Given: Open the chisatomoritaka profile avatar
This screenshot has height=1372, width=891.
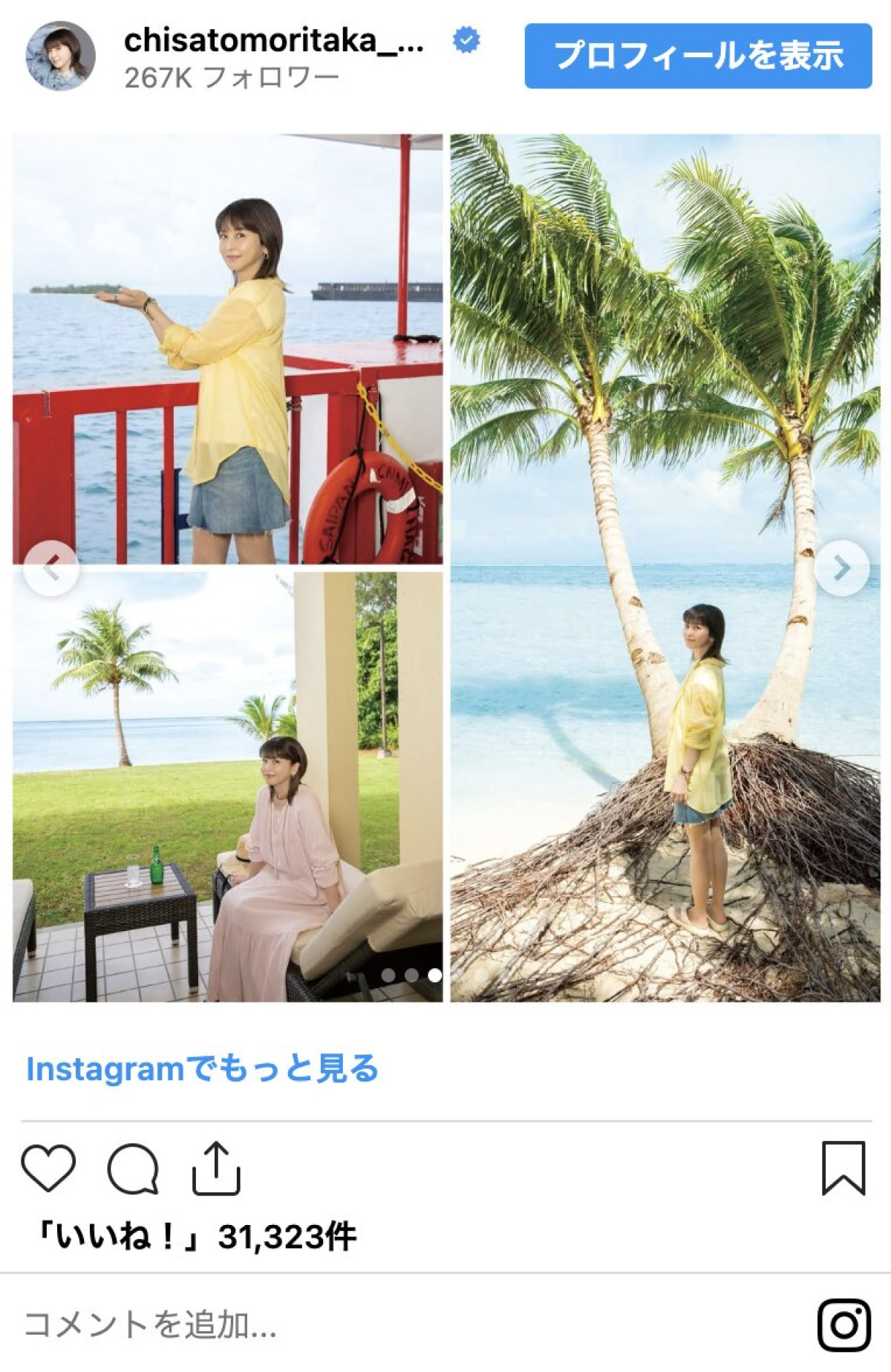Looking at the screenshot, I should pos(61,56).
